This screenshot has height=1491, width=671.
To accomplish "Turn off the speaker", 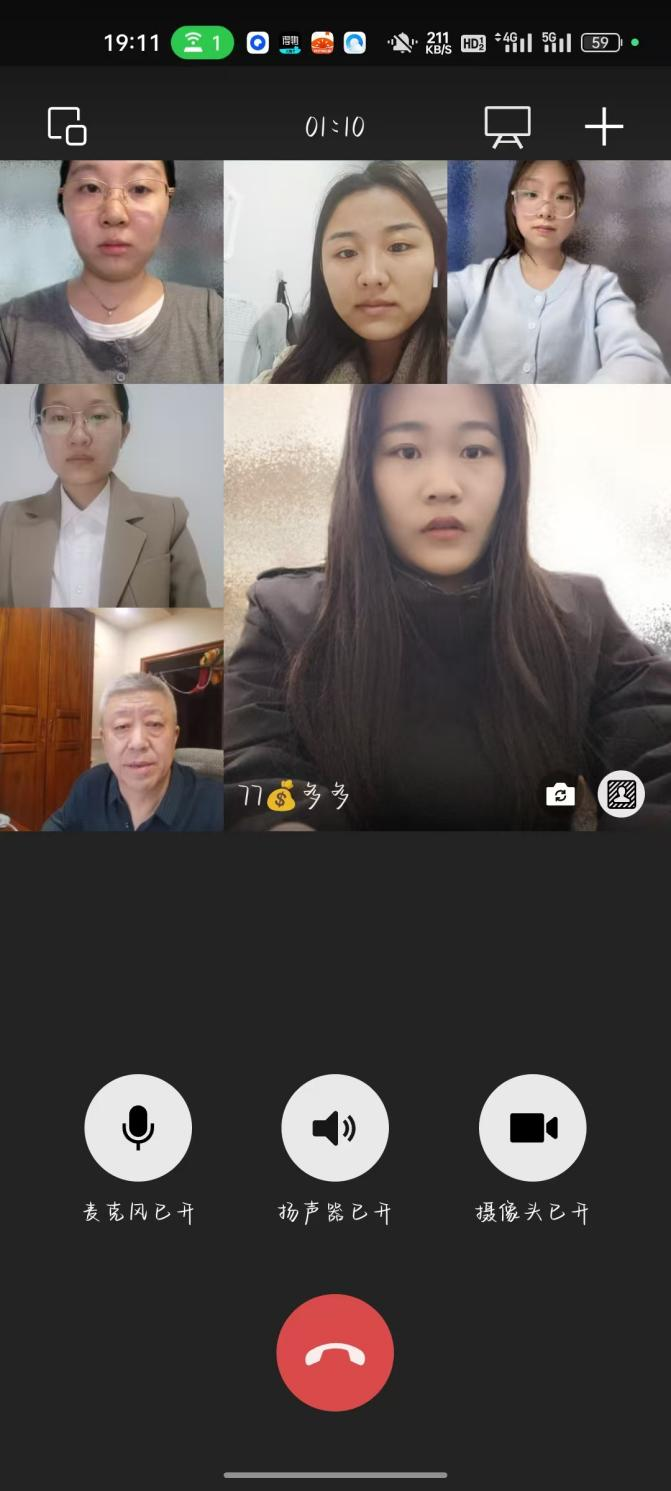I will coord(335,1128).
